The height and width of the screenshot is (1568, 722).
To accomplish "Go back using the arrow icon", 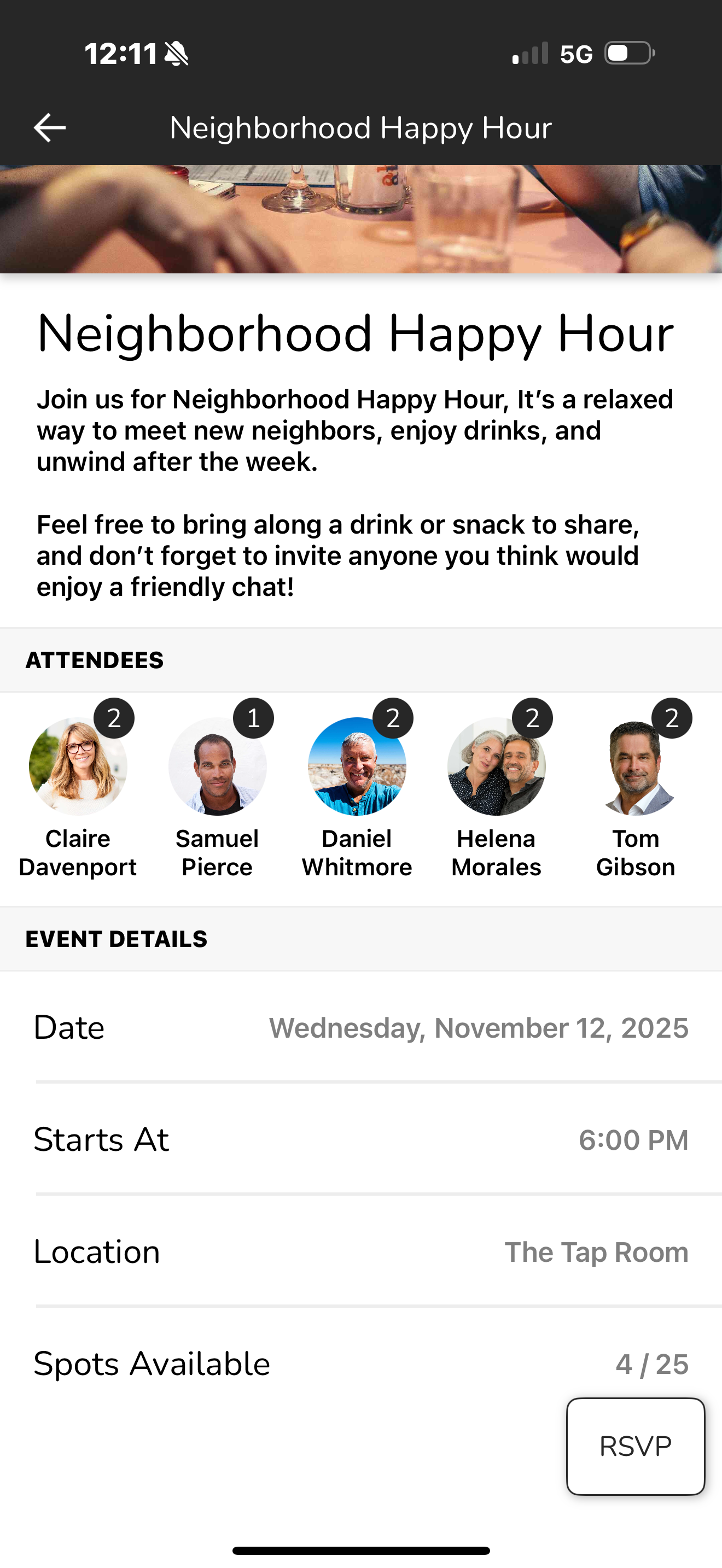I will tap(50, 128).
